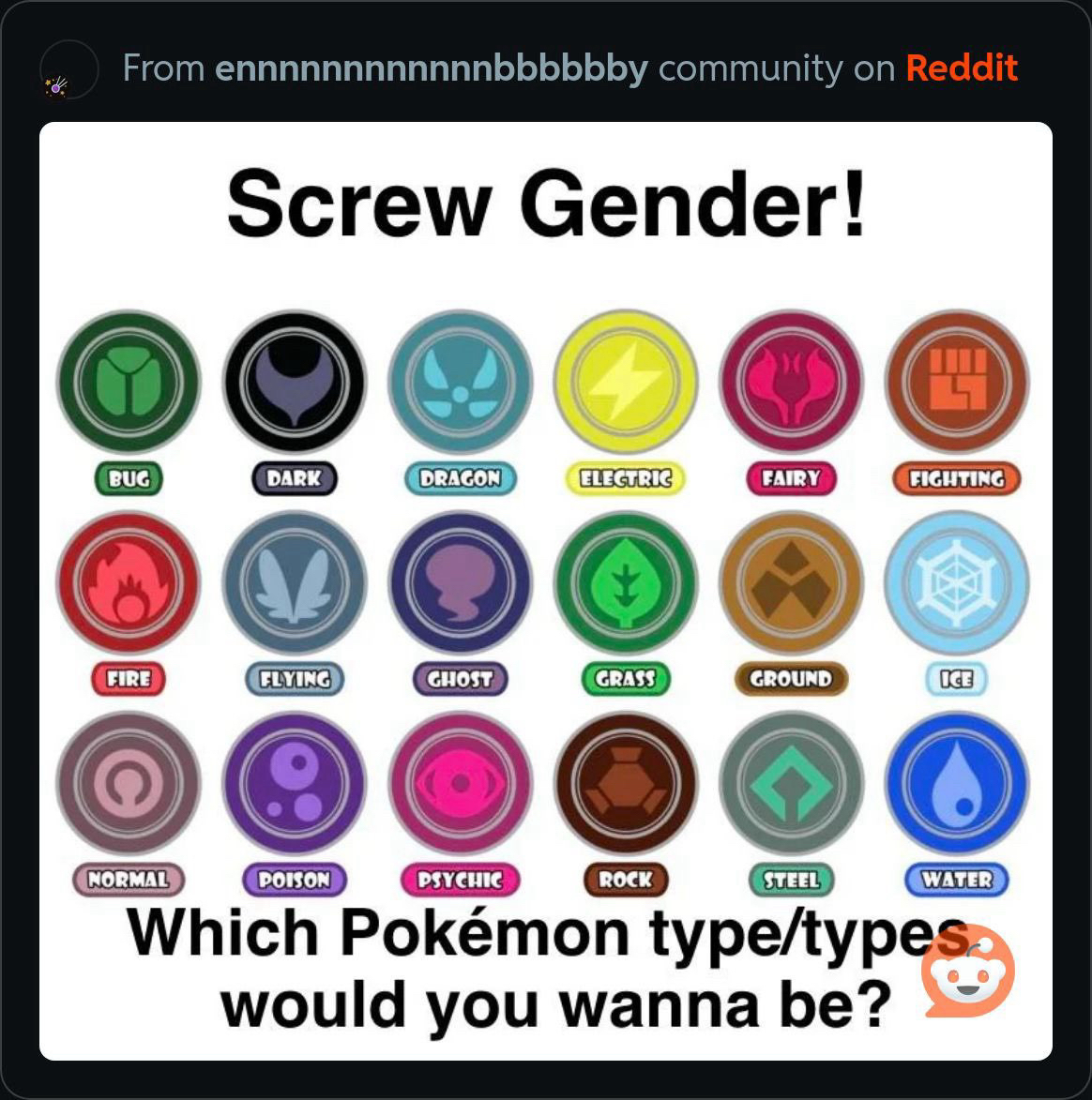Open the ennnnnnnnnnnnbbbbbby community link
The image size is (1092, 1100).
[432, 68]
